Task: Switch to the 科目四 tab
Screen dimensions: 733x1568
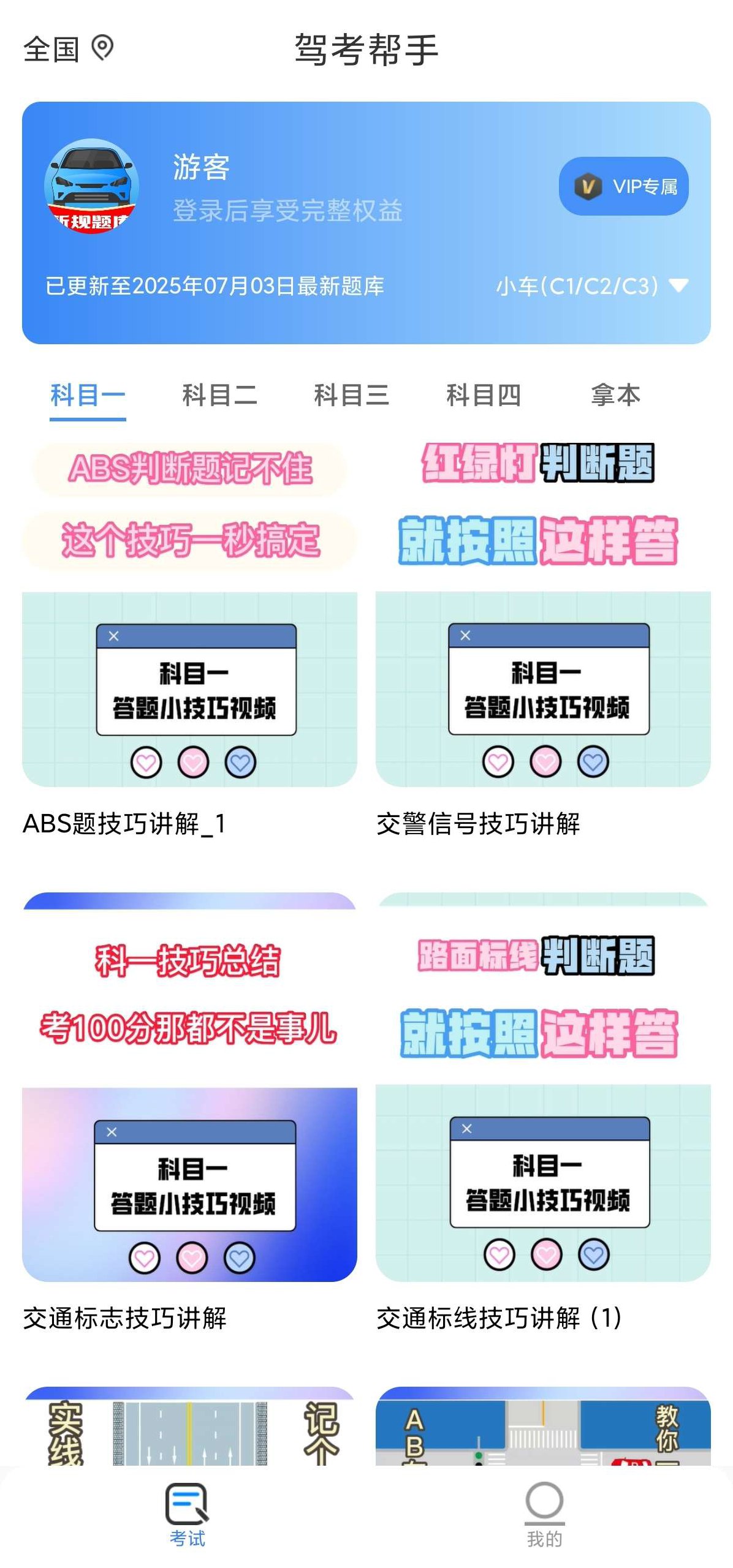Action: coord(484,395)
